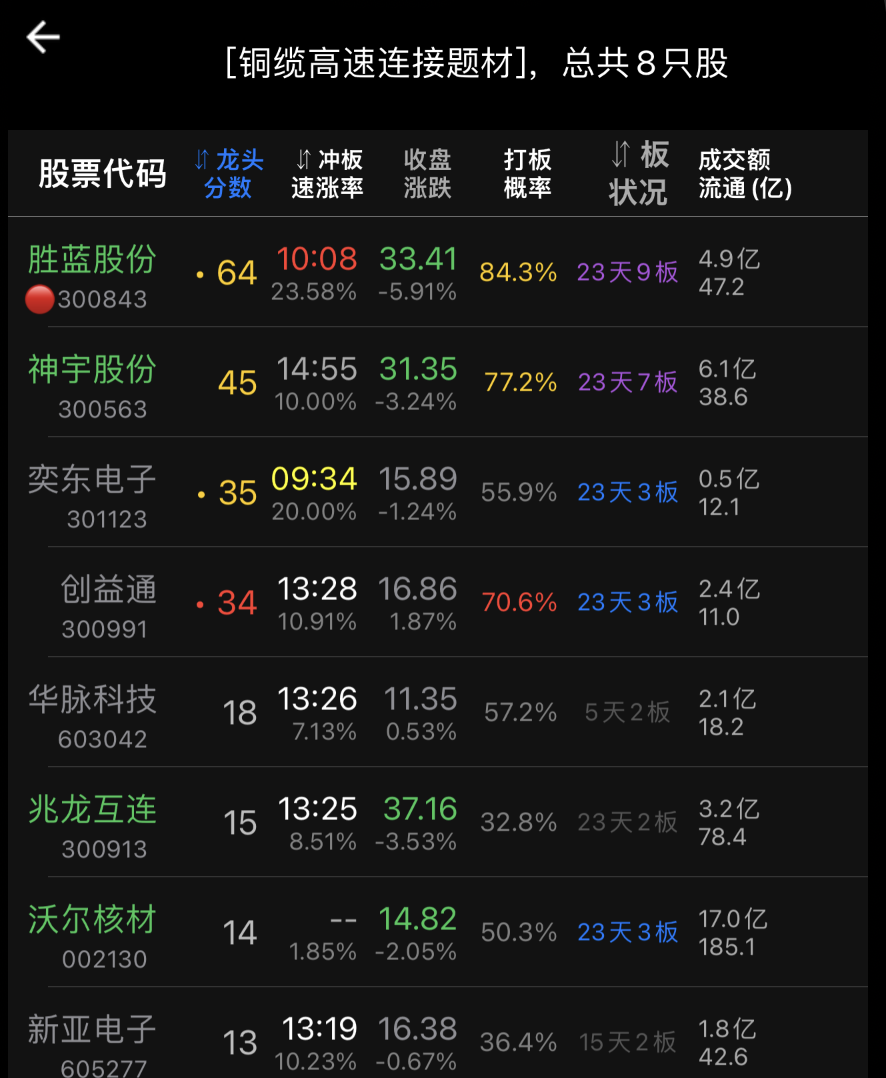Open 奕东电子 301123 stock row
Screen dimensions: 886x1078
(x=92, y=493)
